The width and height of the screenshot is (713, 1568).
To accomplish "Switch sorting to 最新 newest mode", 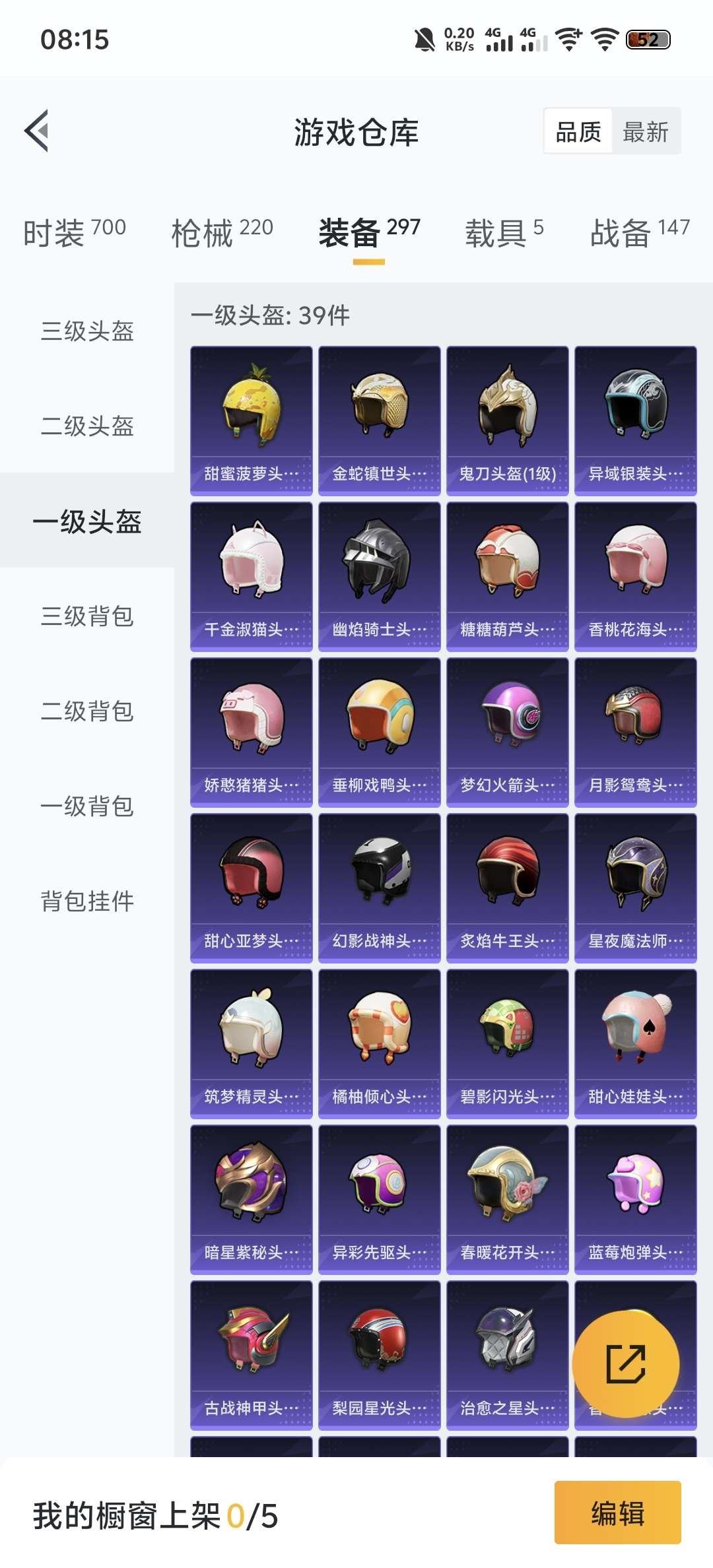I will coord(644,132).
